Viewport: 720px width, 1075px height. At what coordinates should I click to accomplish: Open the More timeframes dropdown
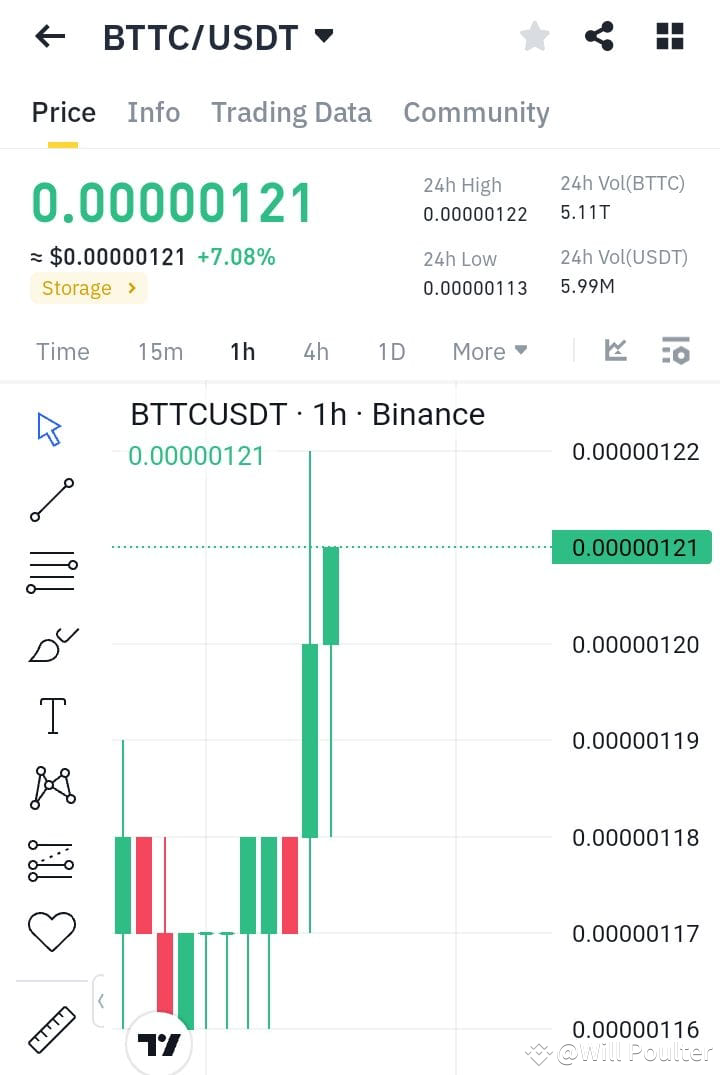click(489, 351)
